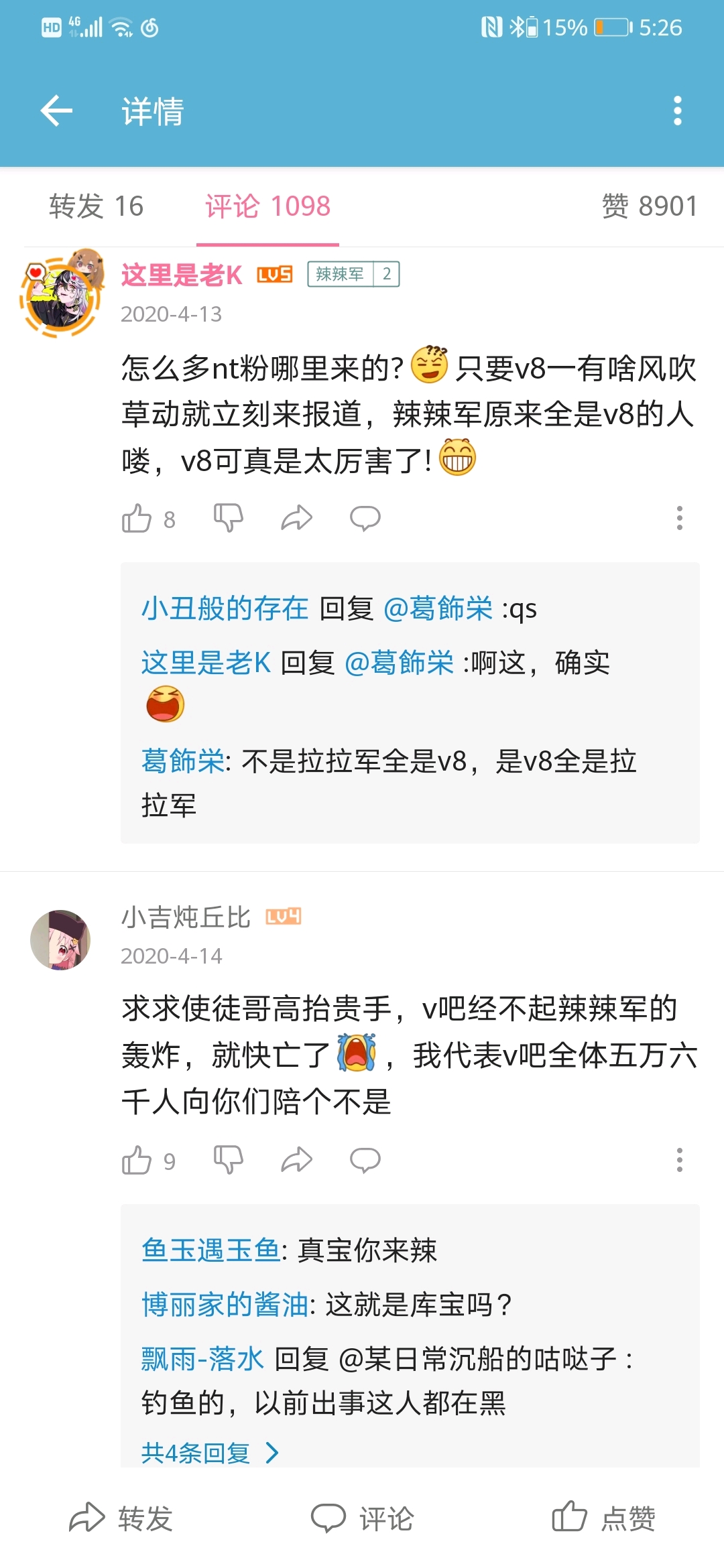The height and width of the screenshot is (1568, 724).
Task: Share 小吉炖丘比's comment
Action: pos(296,1161)
